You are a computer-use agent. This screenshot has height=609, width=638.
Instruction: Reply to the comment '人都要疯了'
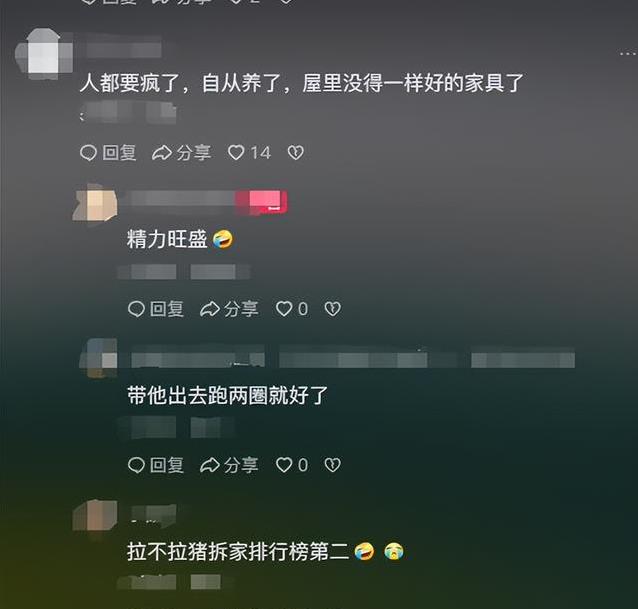pos(107,152)
